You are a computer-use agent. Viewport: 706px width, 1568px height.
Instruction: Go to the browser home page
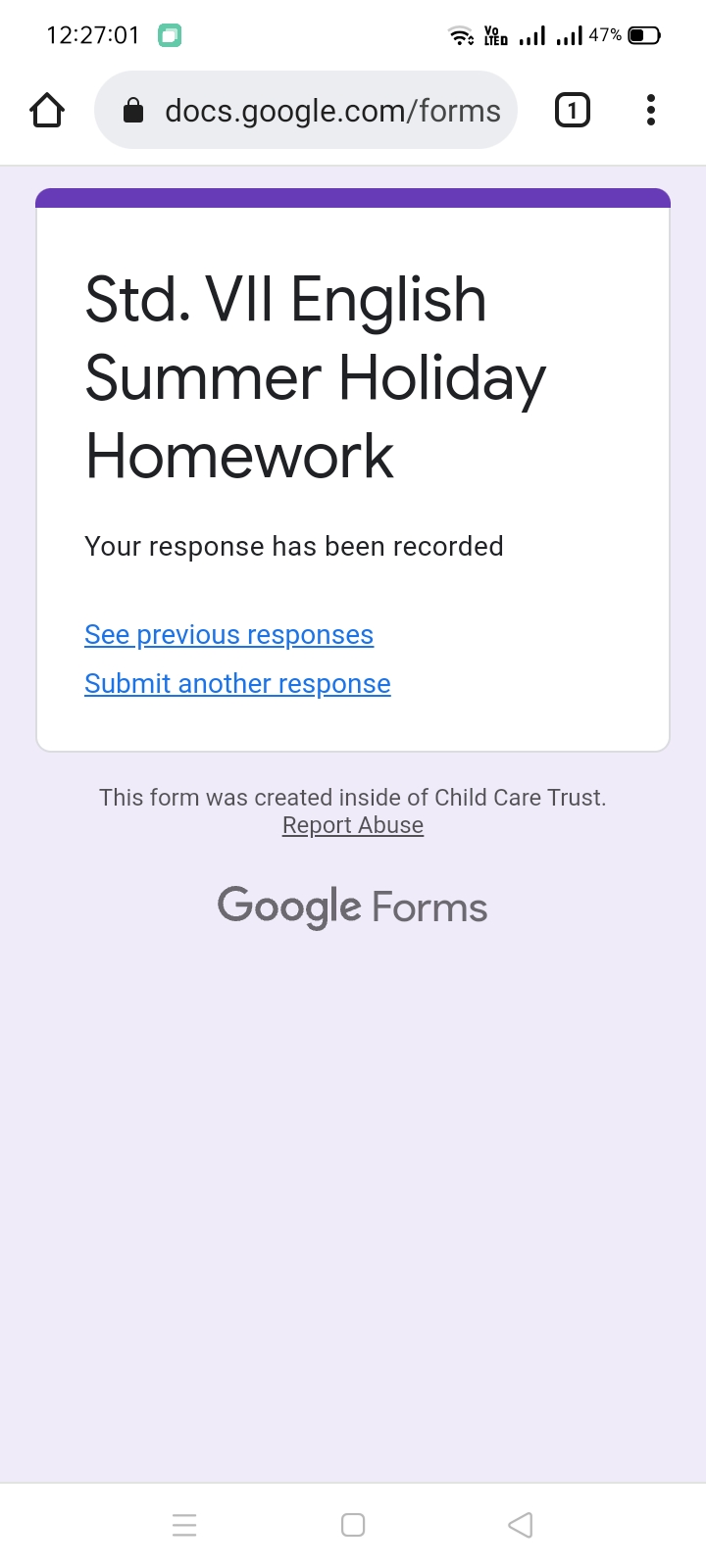(47, 111)
